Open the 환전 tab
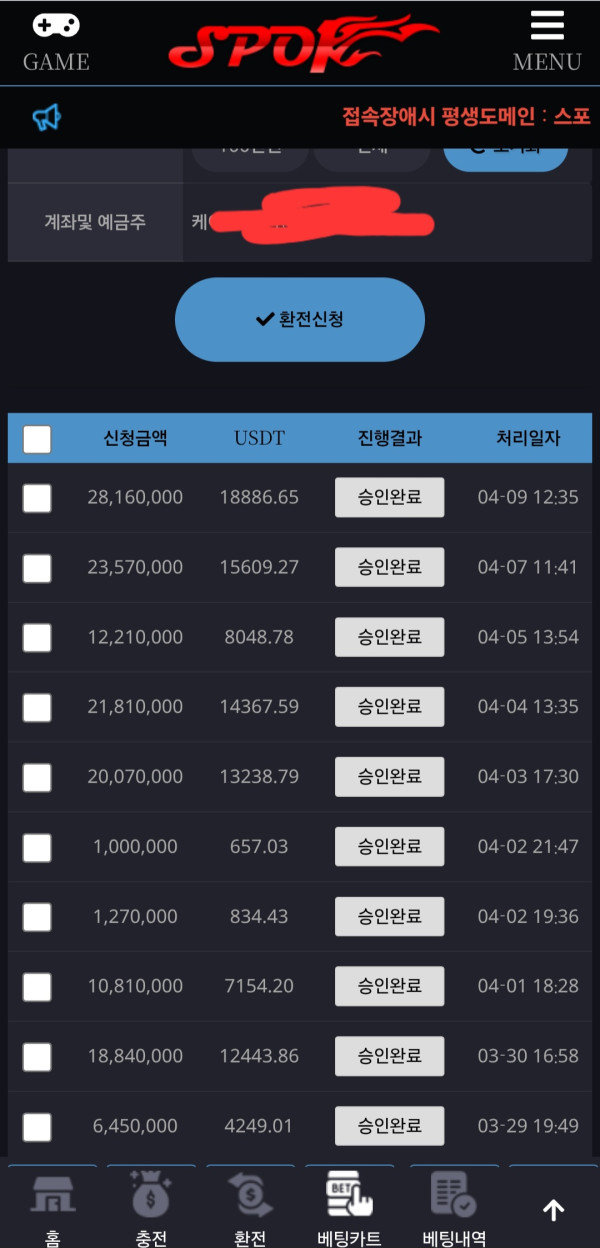 click(250, 1208)
